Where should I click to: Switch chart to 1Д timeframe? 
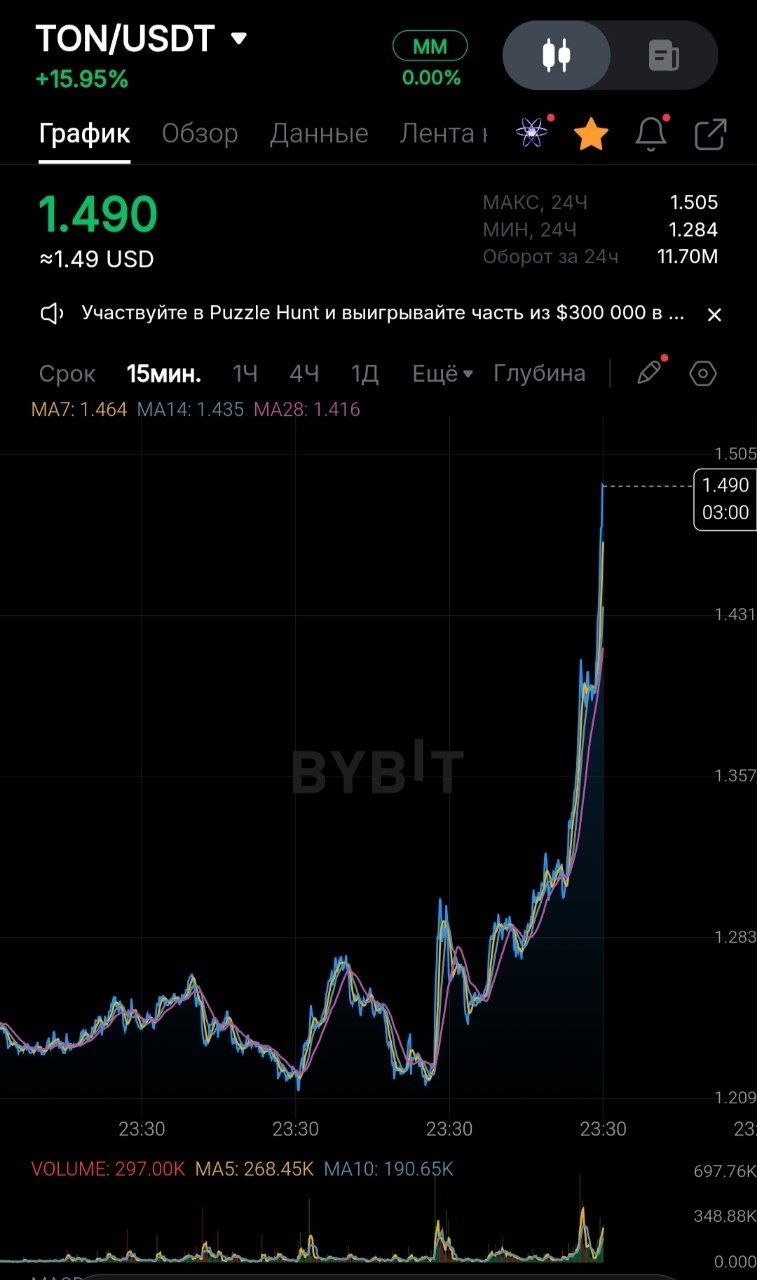point(365,374)
